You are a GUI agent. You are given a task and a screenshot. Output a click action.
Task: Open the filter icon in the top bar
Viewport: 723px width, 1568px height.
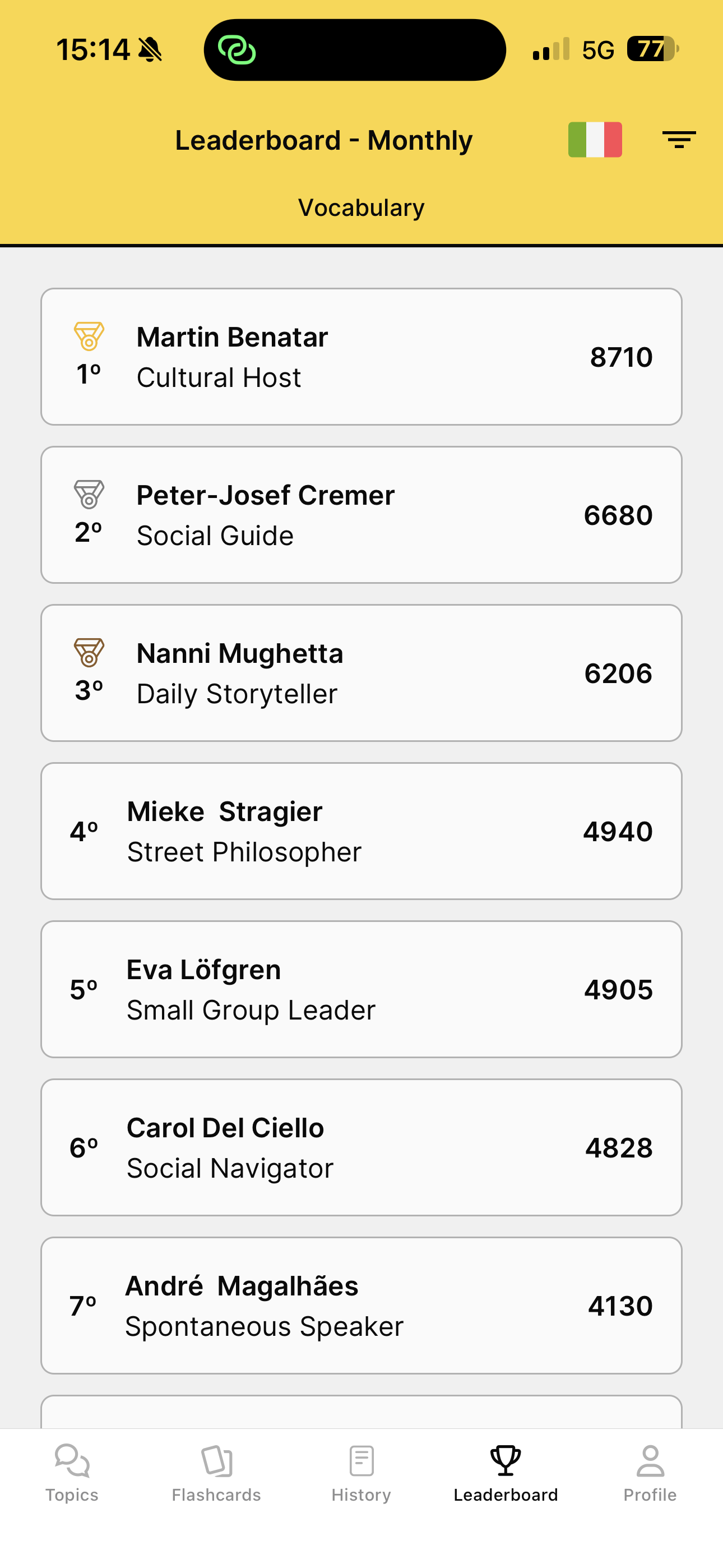tap(678, 140)
